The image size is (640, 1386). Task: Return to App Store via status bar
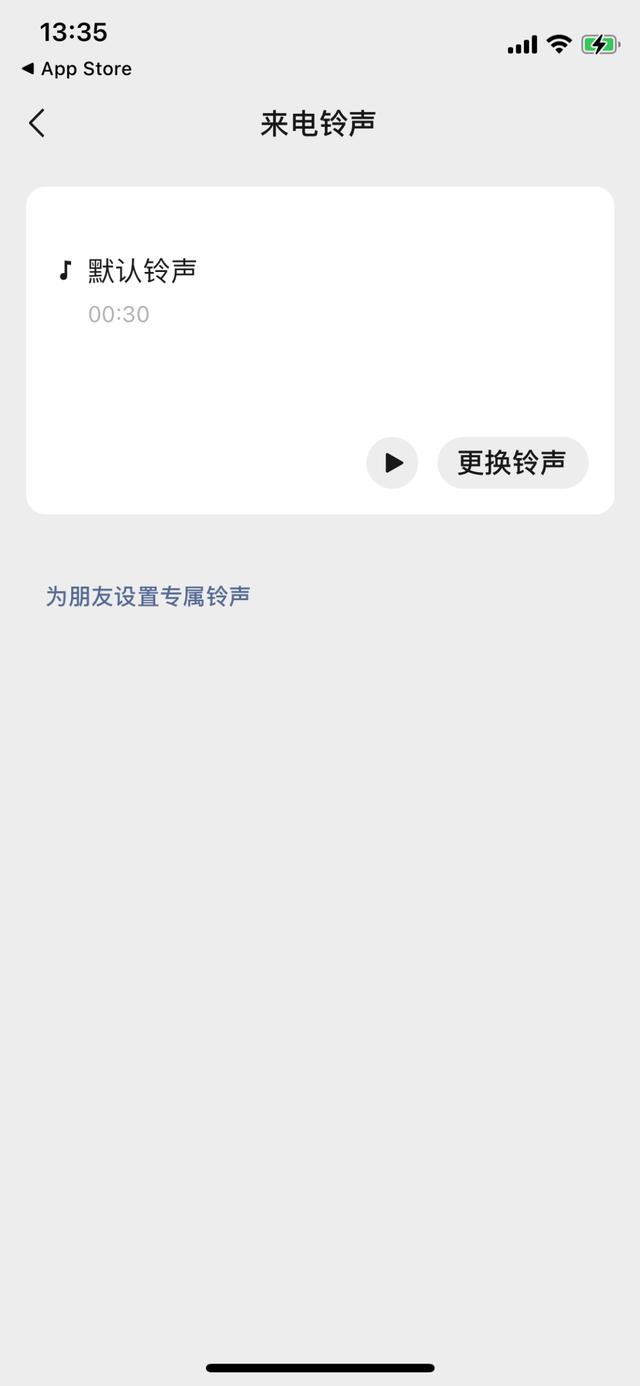point(76,69)
